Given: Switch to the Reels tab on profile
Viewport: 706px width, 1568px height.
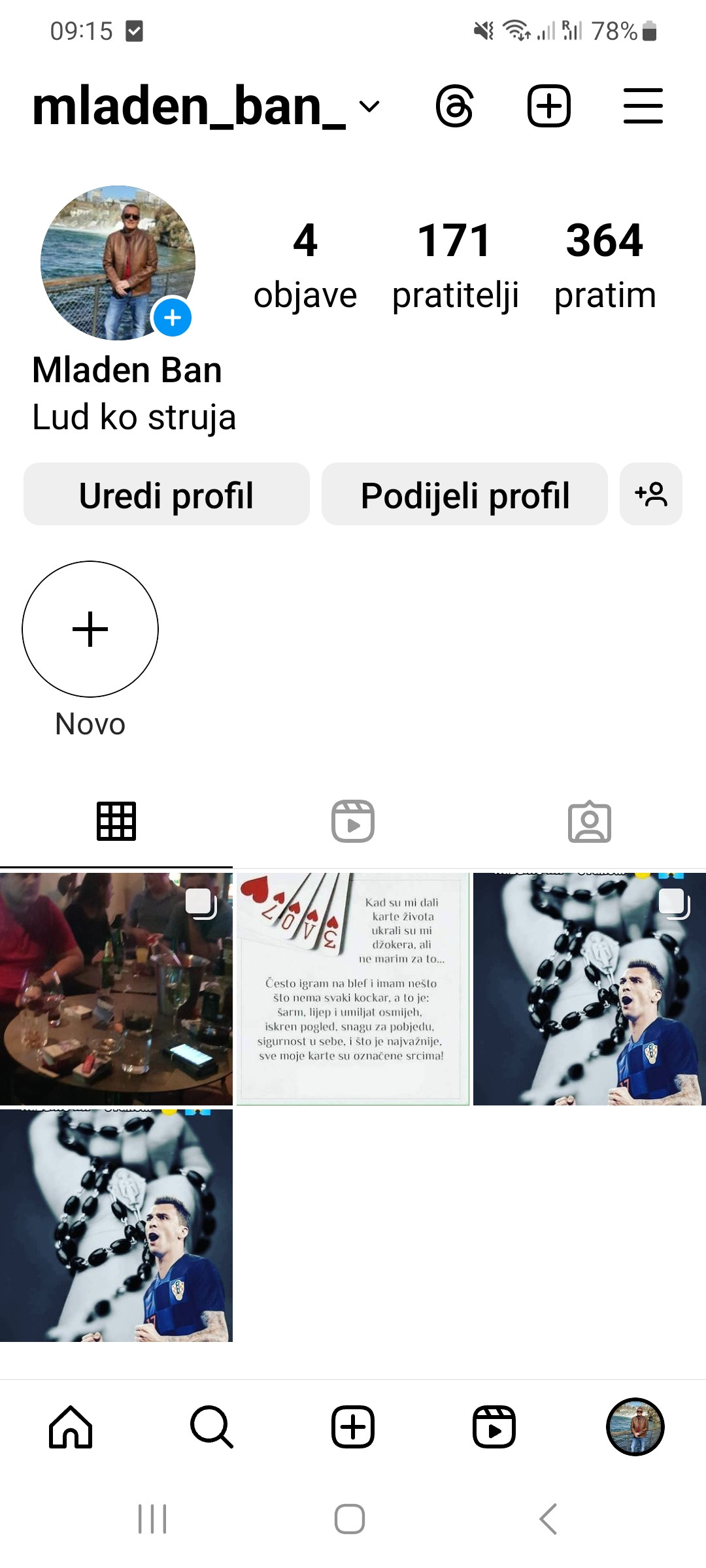Looking at the screenshot, I should click(353, 821).
